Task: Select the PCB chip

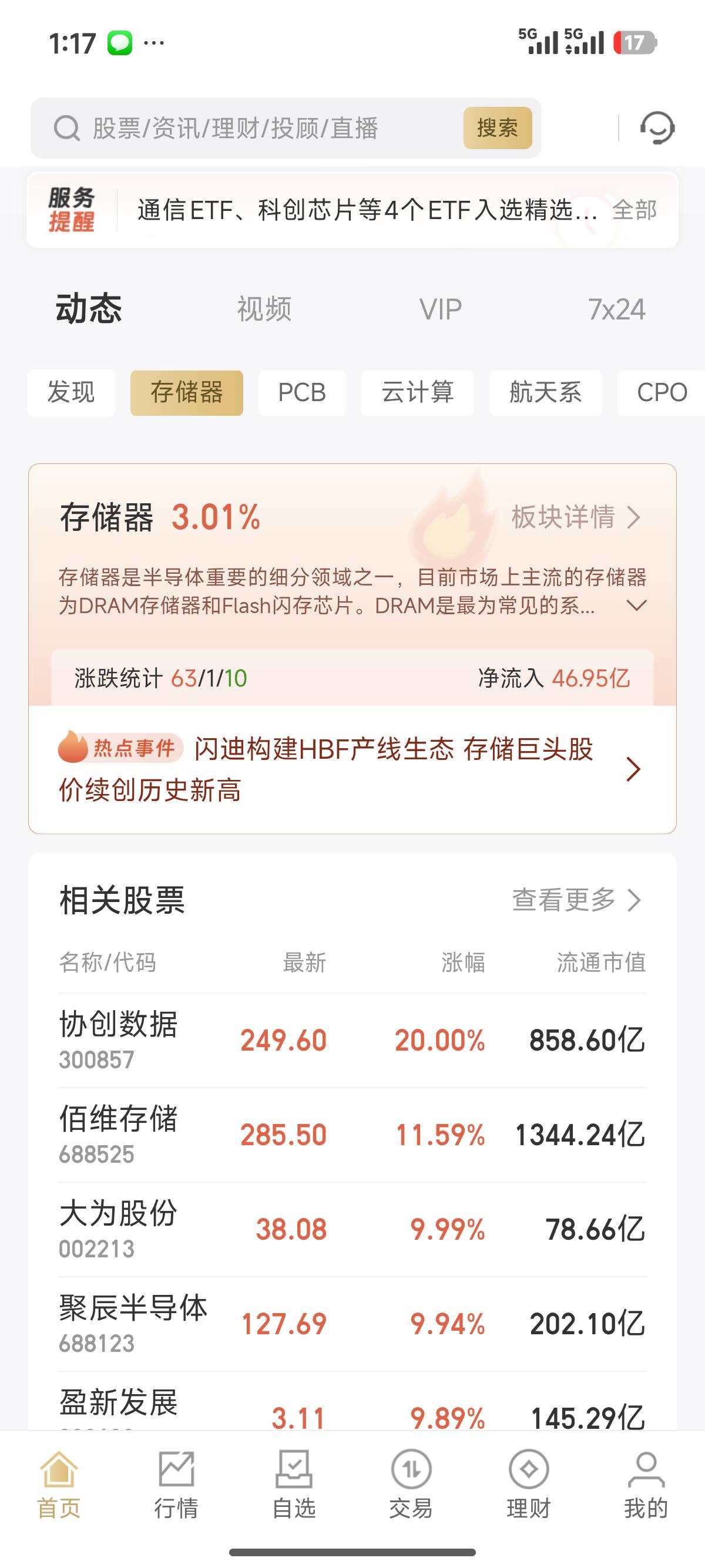Action: pyautogui.click(x=302, y=393)
